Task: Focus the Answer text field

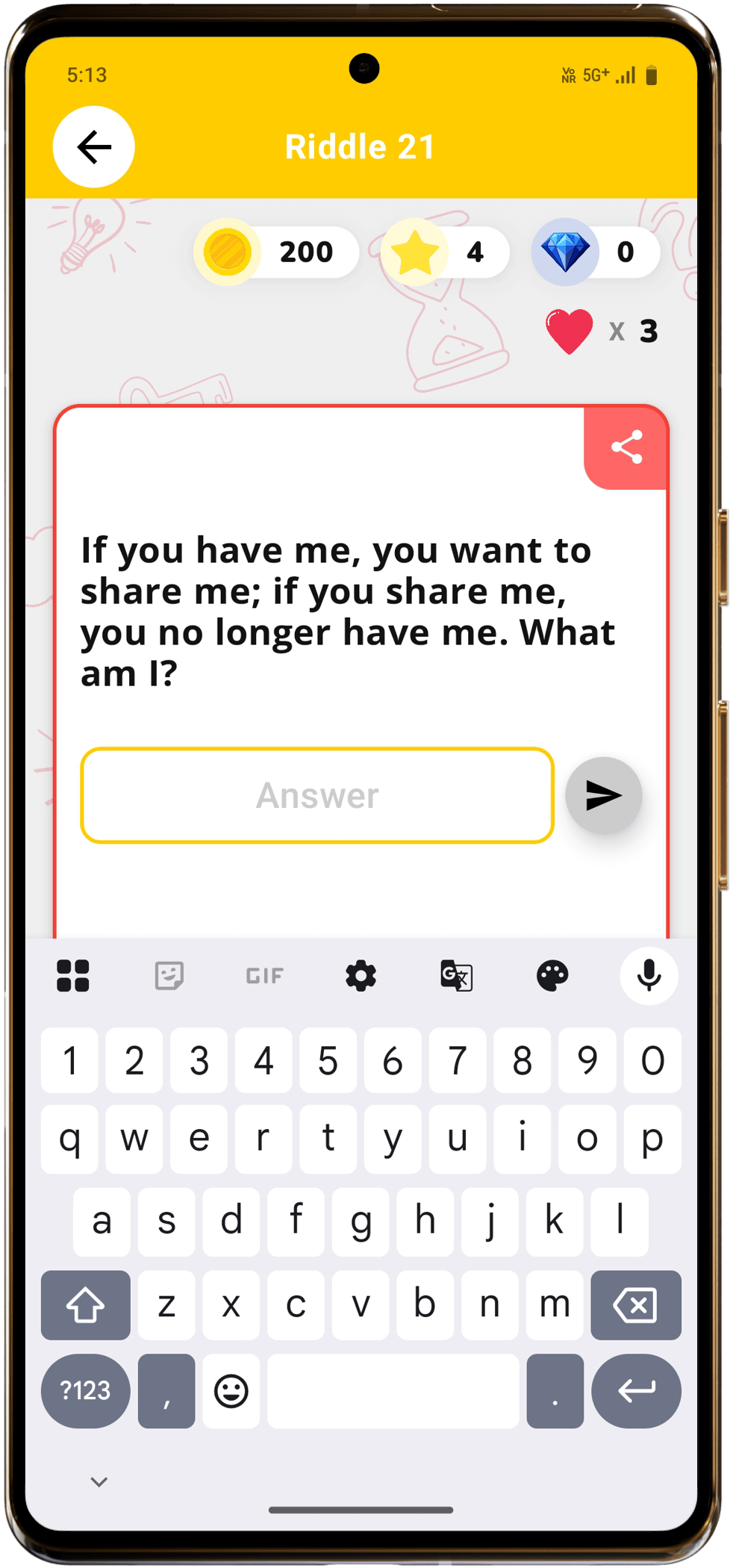Action: (x=317, y=795)
